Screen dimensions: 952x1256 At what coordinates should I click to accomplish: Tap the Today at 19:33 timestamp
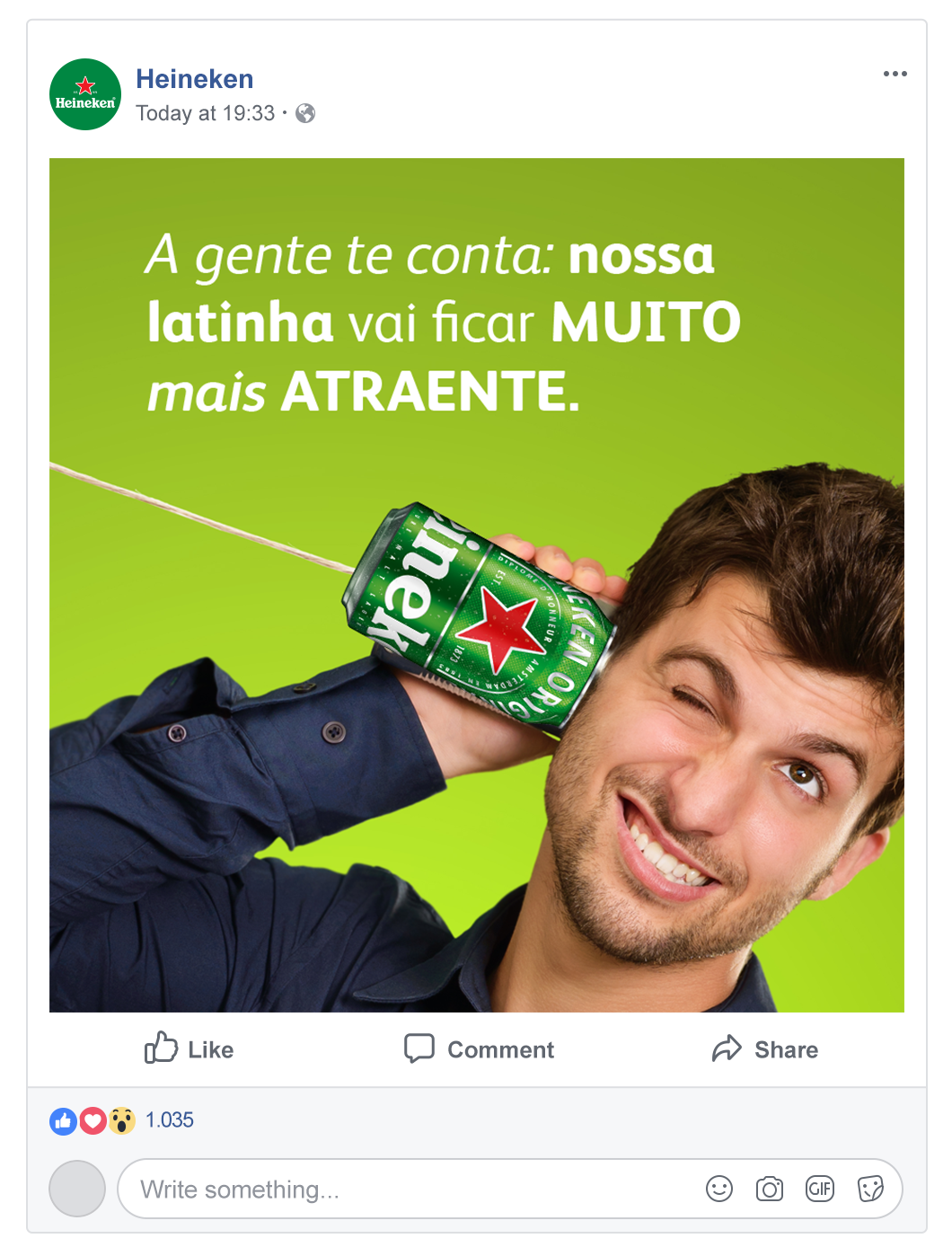205,113
